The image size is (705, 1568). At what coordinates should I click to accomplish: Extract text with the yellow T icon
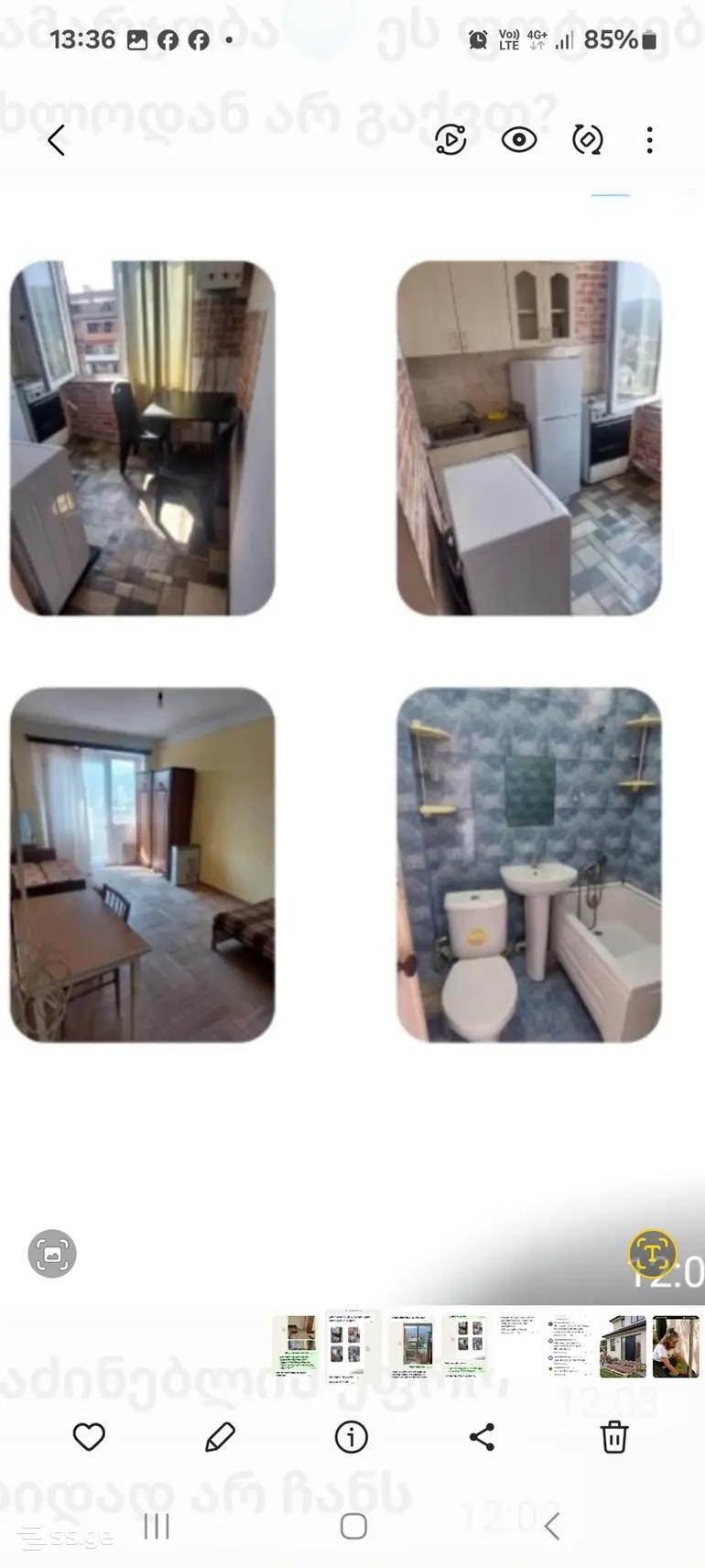pyautogui.click(x=652, y=1254)
